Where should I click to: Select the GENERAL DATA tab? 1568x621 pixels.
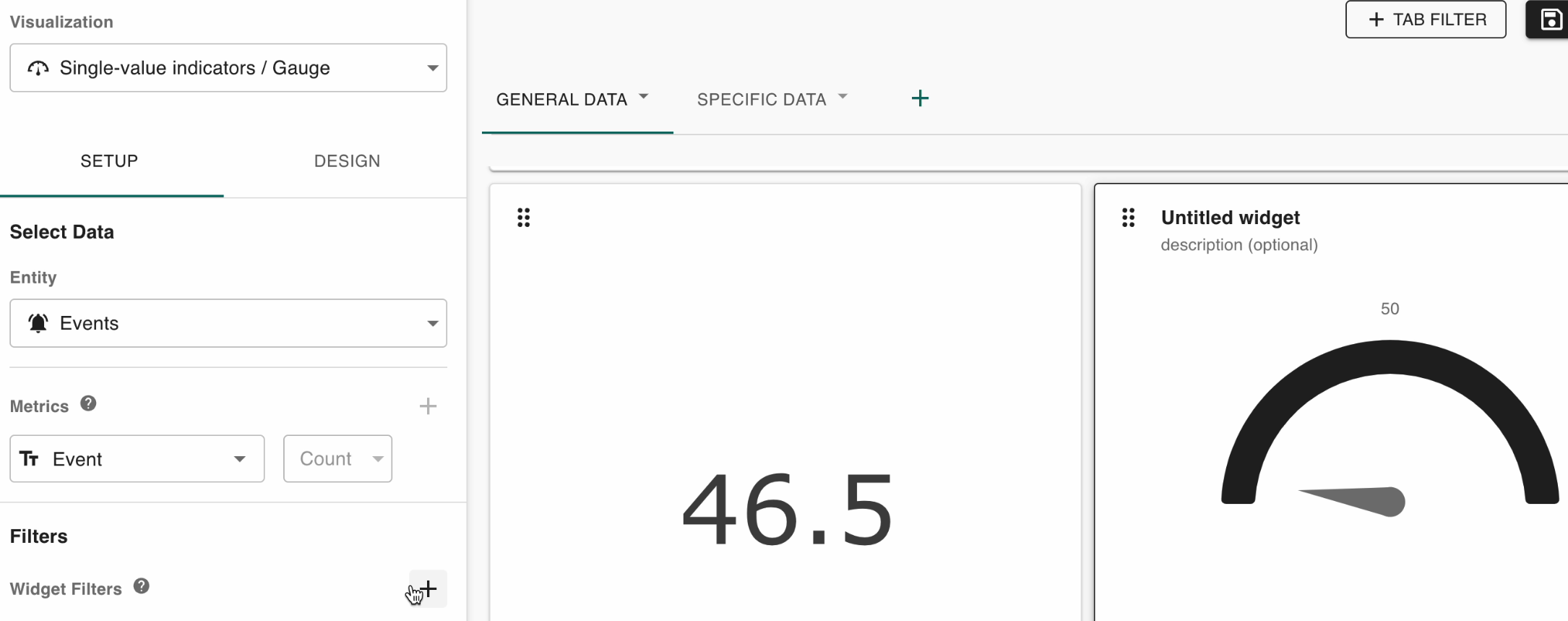point(562,100)
